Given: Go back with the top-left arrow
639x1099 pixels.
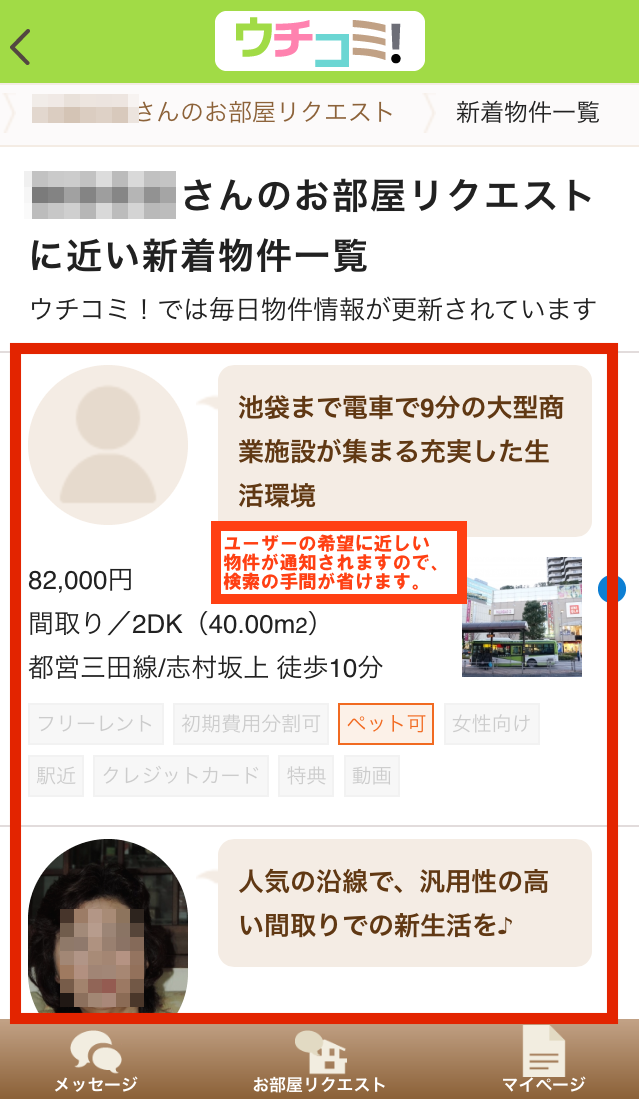Looking at the screenshot, I should coord(20,47).
